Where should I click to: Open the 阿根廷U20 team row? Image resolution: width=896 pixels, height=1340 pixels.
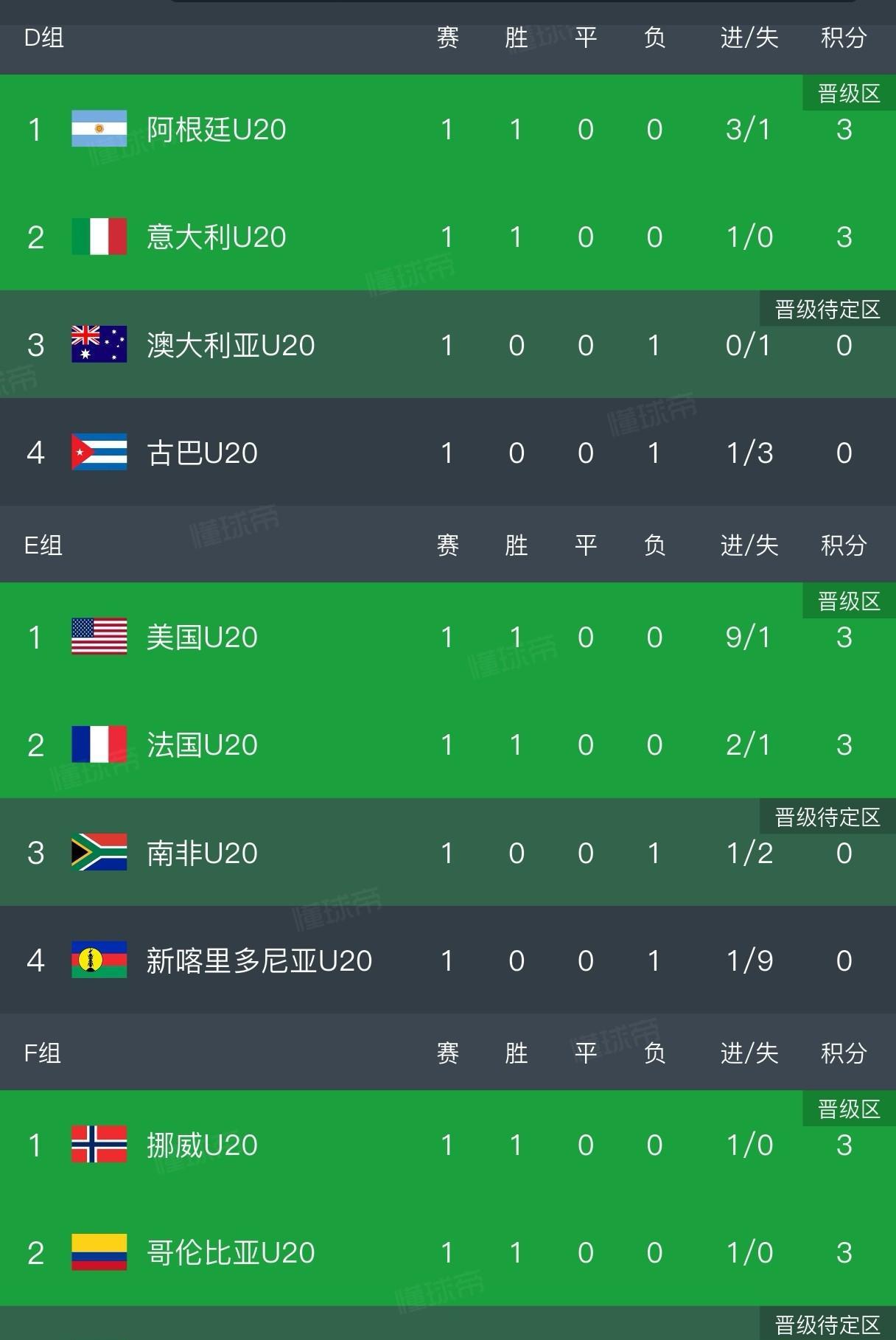pos(448,129)
